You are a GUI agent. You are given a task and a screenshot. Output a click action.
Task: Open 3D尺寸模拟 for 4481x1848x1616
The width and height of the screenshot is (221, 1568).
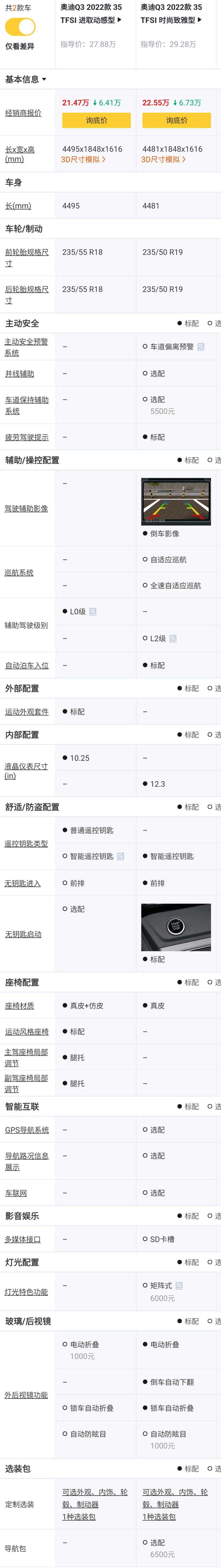(163, 160)
